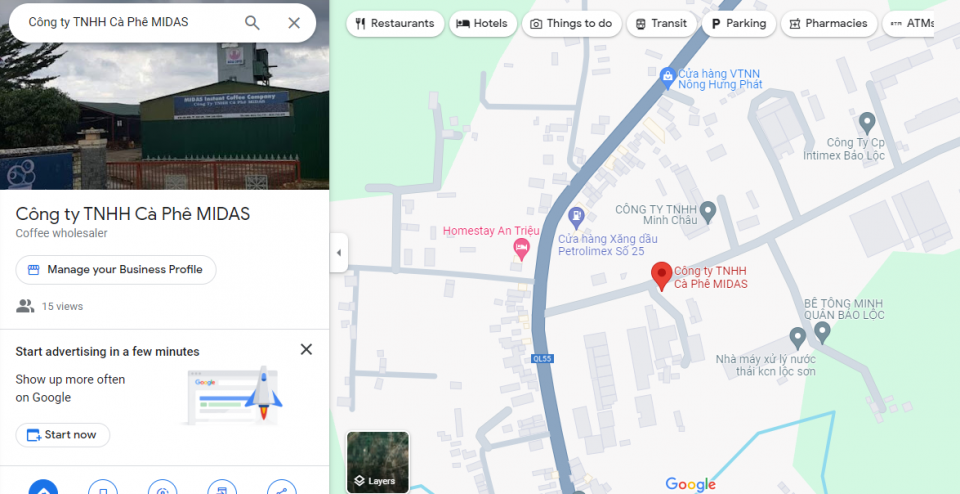
Task: Select the Things to do chip
Action: click(x=570, y=23)
